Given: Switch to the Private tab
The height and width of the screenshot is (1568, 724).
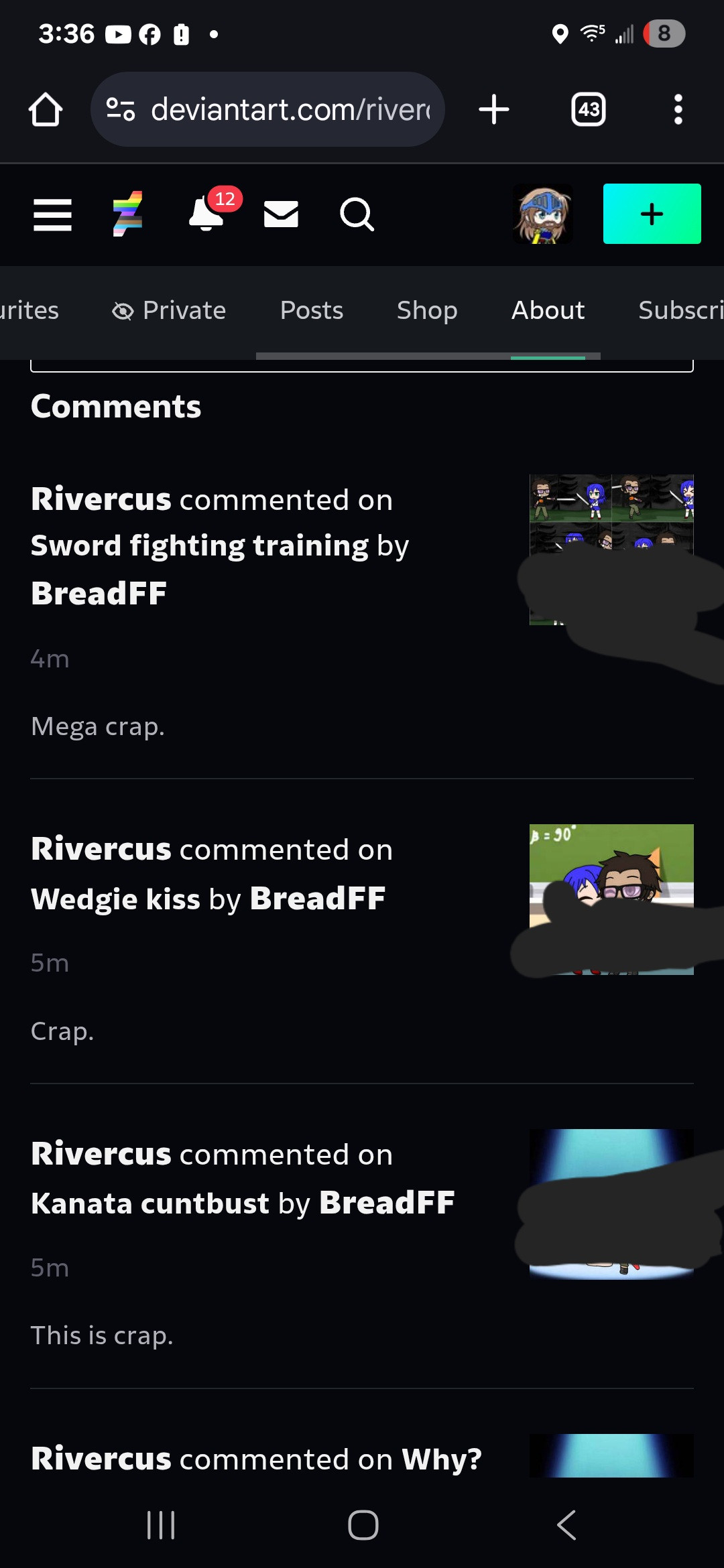Looking at the screenshot, I should tap(169, 310).
